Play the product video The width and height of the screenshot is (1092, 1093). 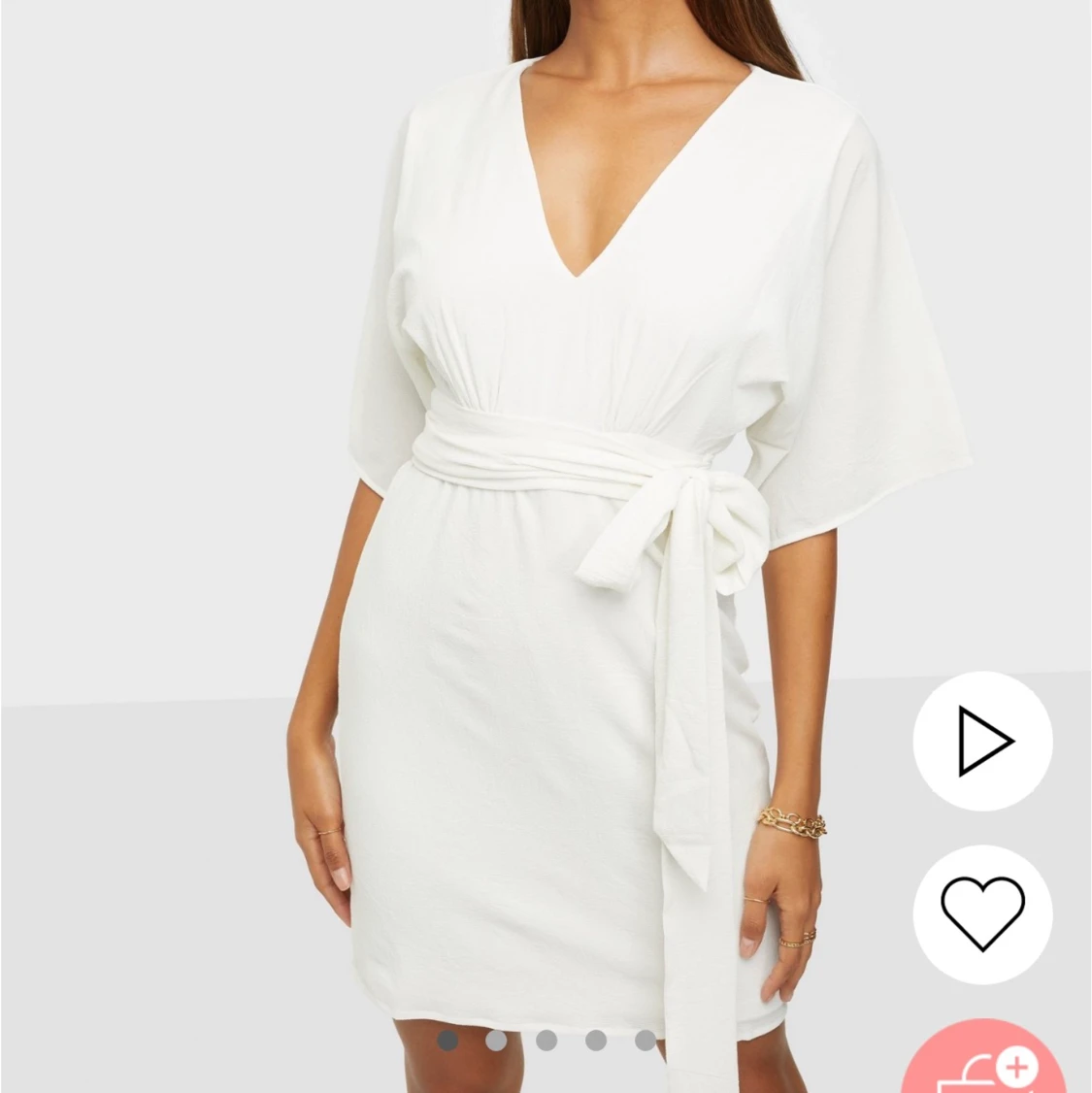[981, 742]
